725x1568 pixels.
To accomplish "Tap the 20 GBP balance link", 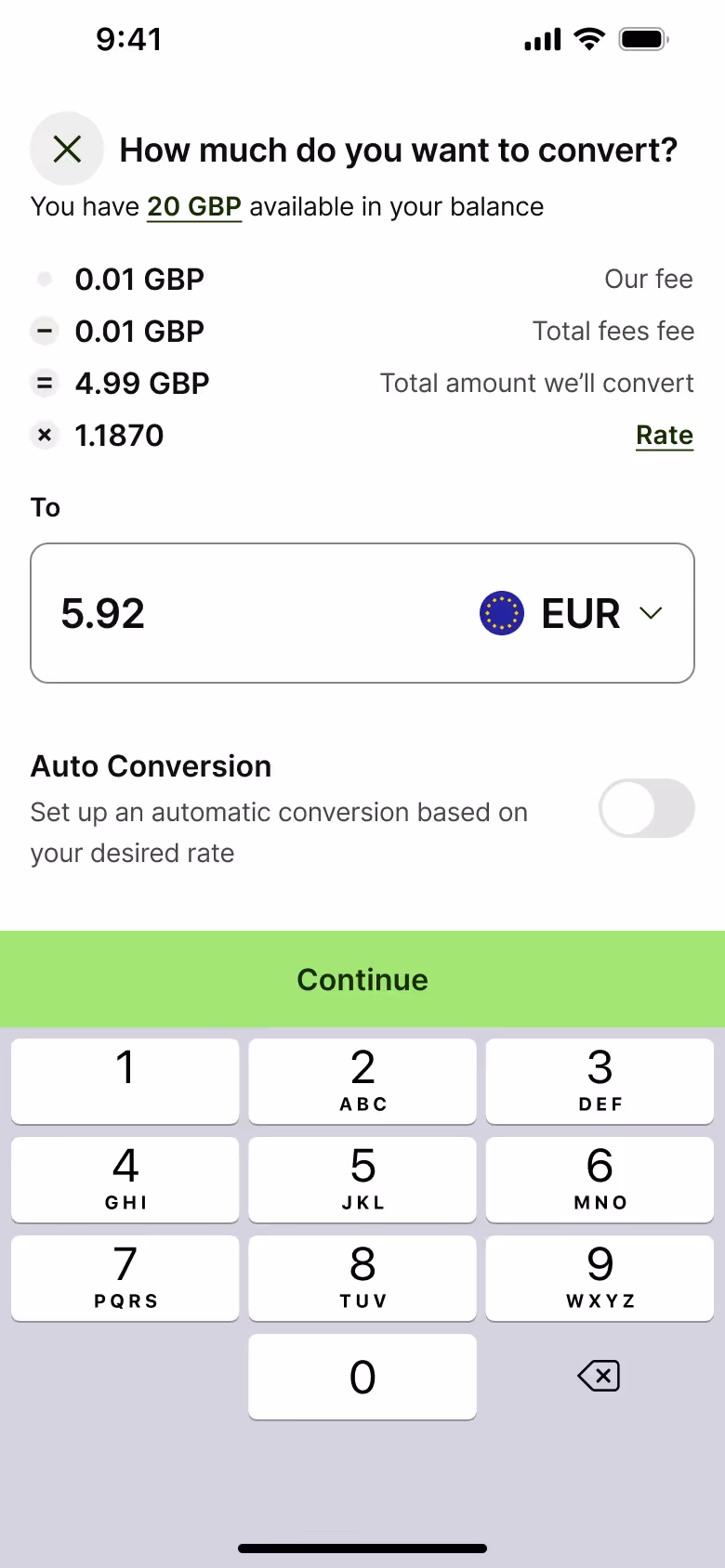I will tap(194, 206).
